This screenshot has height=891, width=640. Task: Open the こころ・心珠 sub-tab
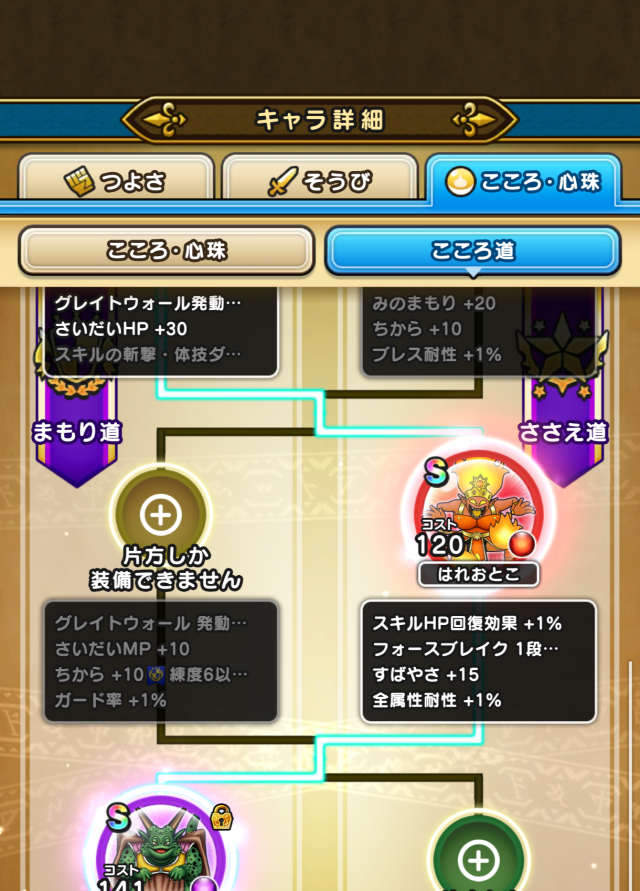[x=166, y=250]
